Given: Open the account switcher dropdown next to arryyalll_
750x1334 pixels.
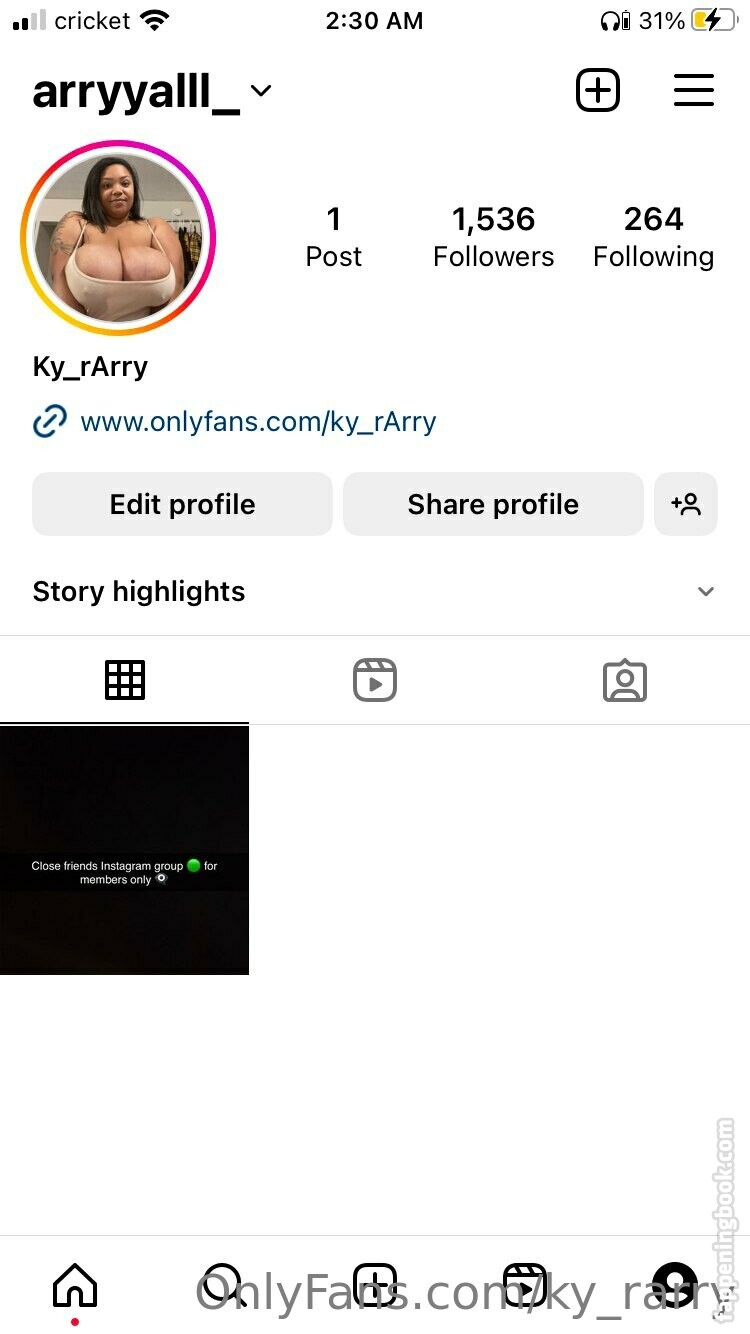Looking at the screenshot, I should tap(260, 91).
